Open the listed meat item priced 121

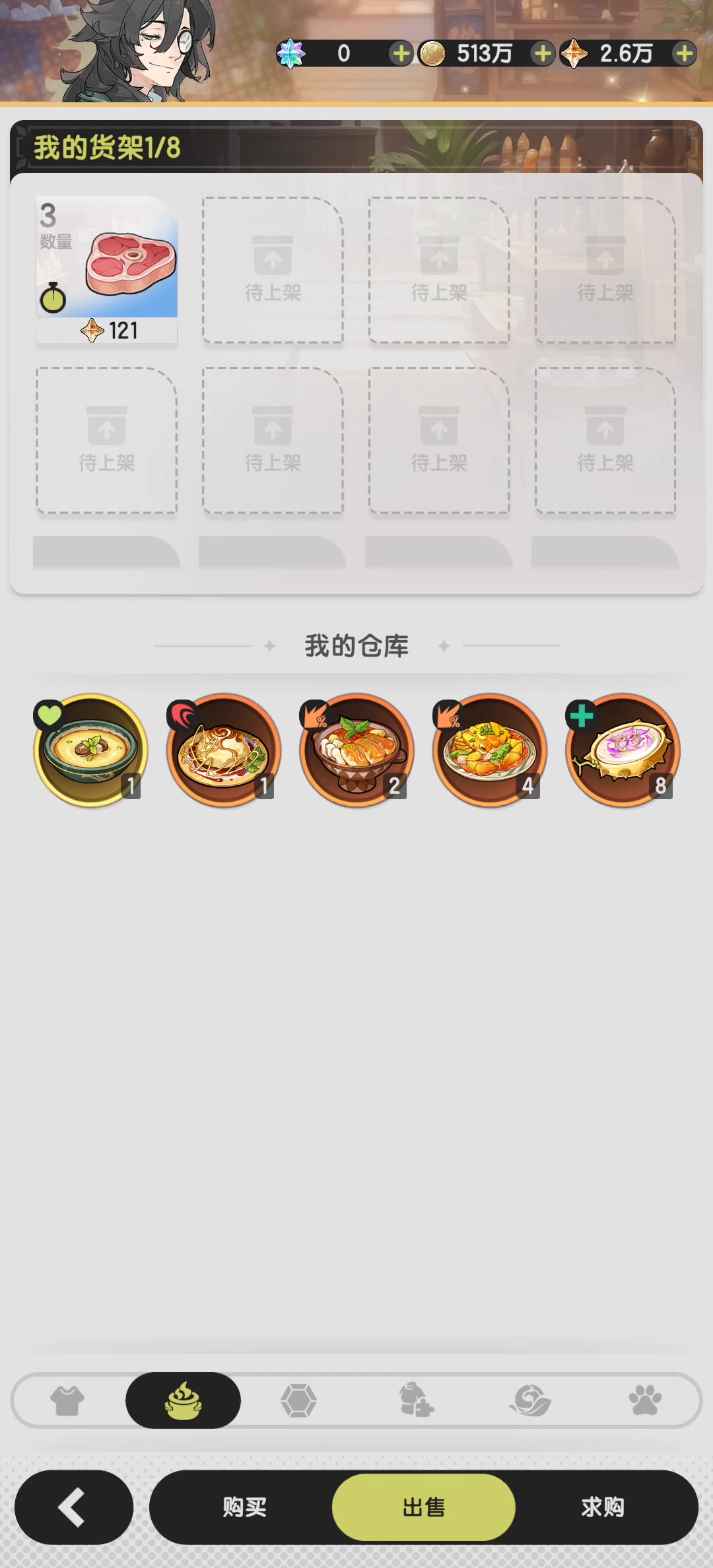pos(107,269)
